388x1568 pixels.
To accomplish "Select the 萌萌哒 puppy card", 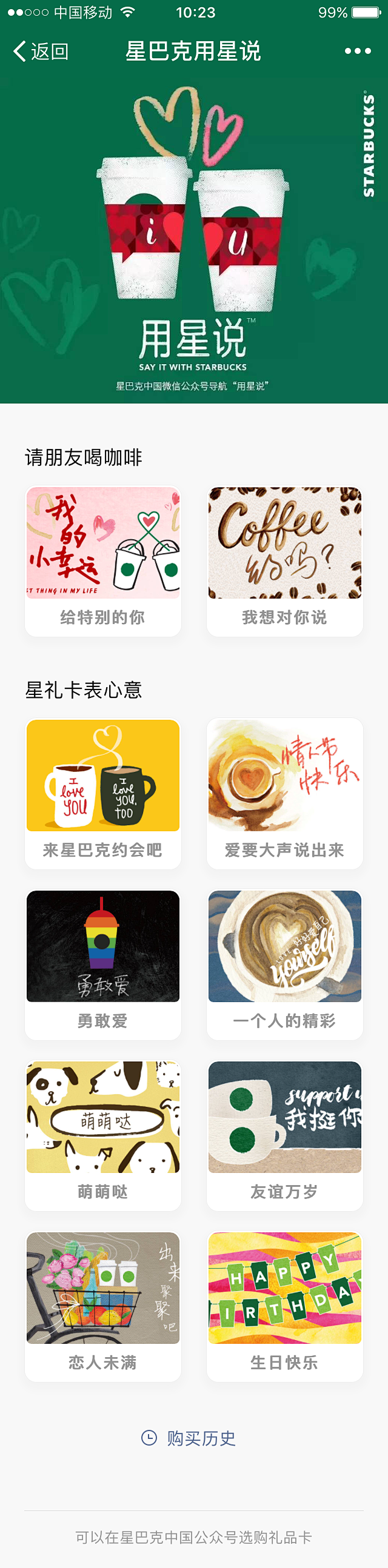I will [x=103, y=1135].
